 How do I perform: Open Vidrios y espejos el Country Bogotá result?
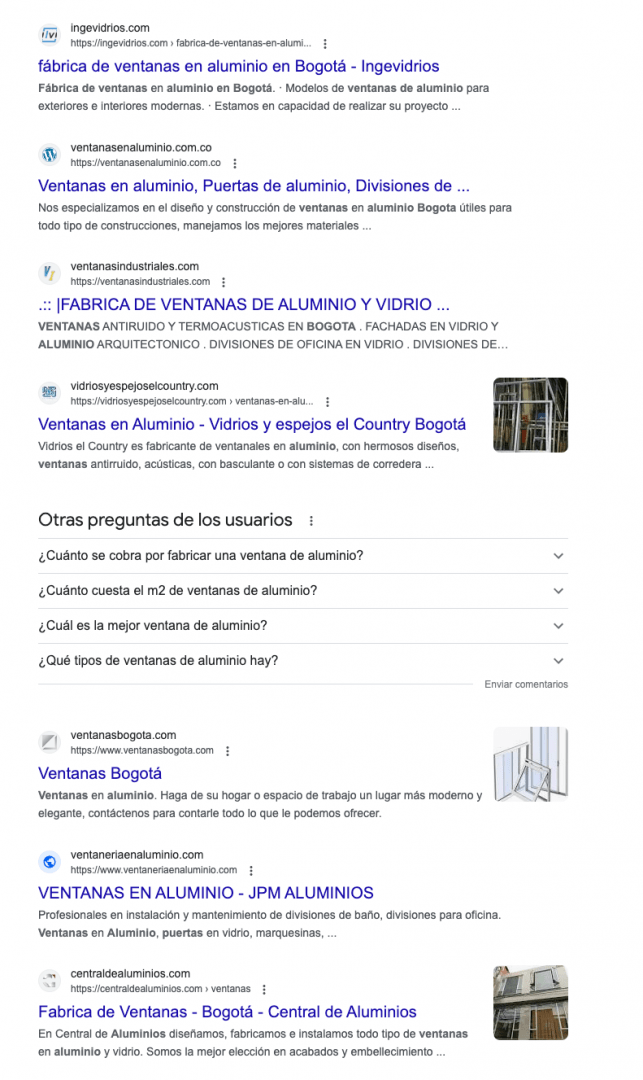coord(252,424)
